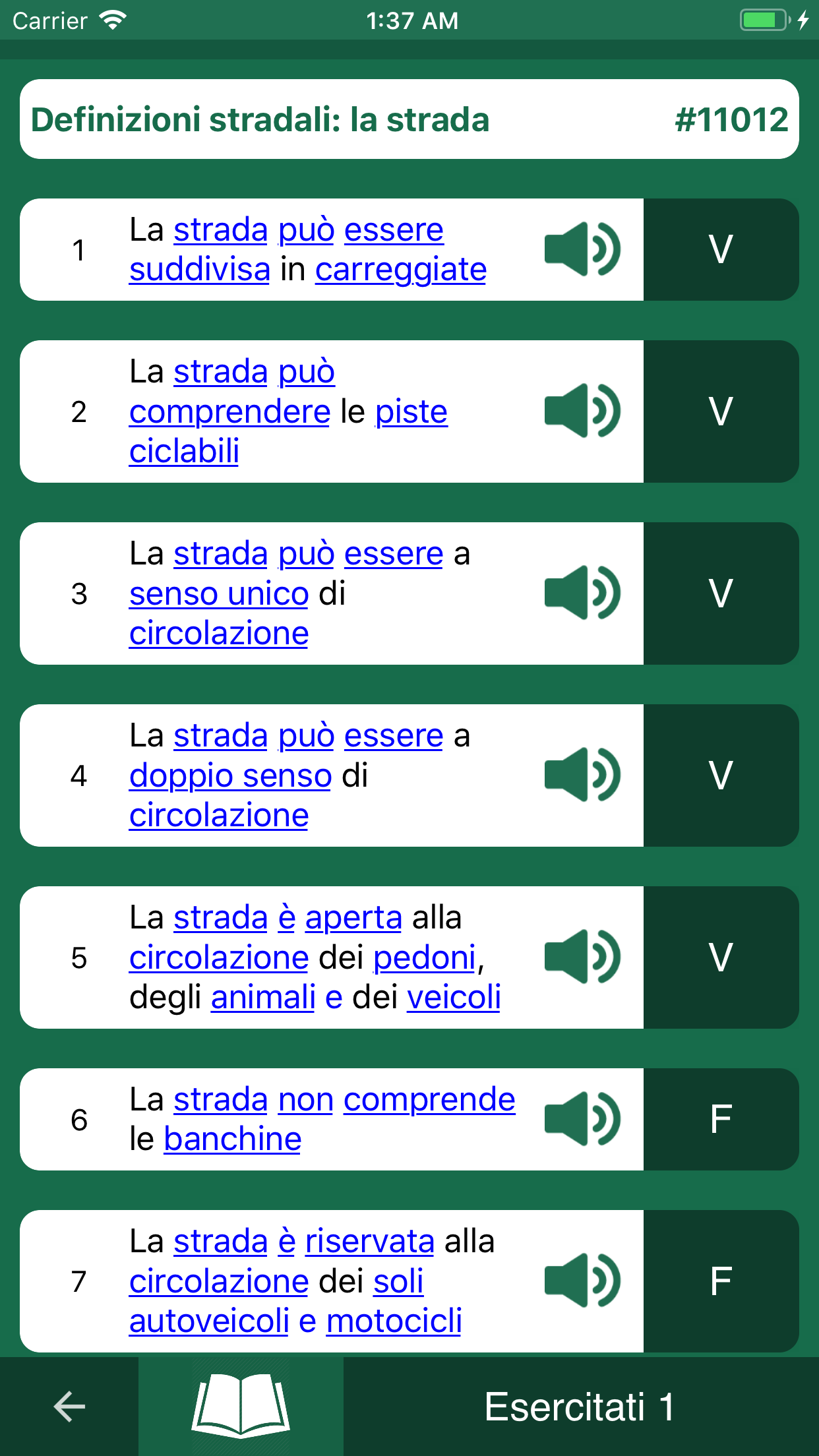
Task: Play audio for question 3 about senso unico
Action: tap(583, 593)
